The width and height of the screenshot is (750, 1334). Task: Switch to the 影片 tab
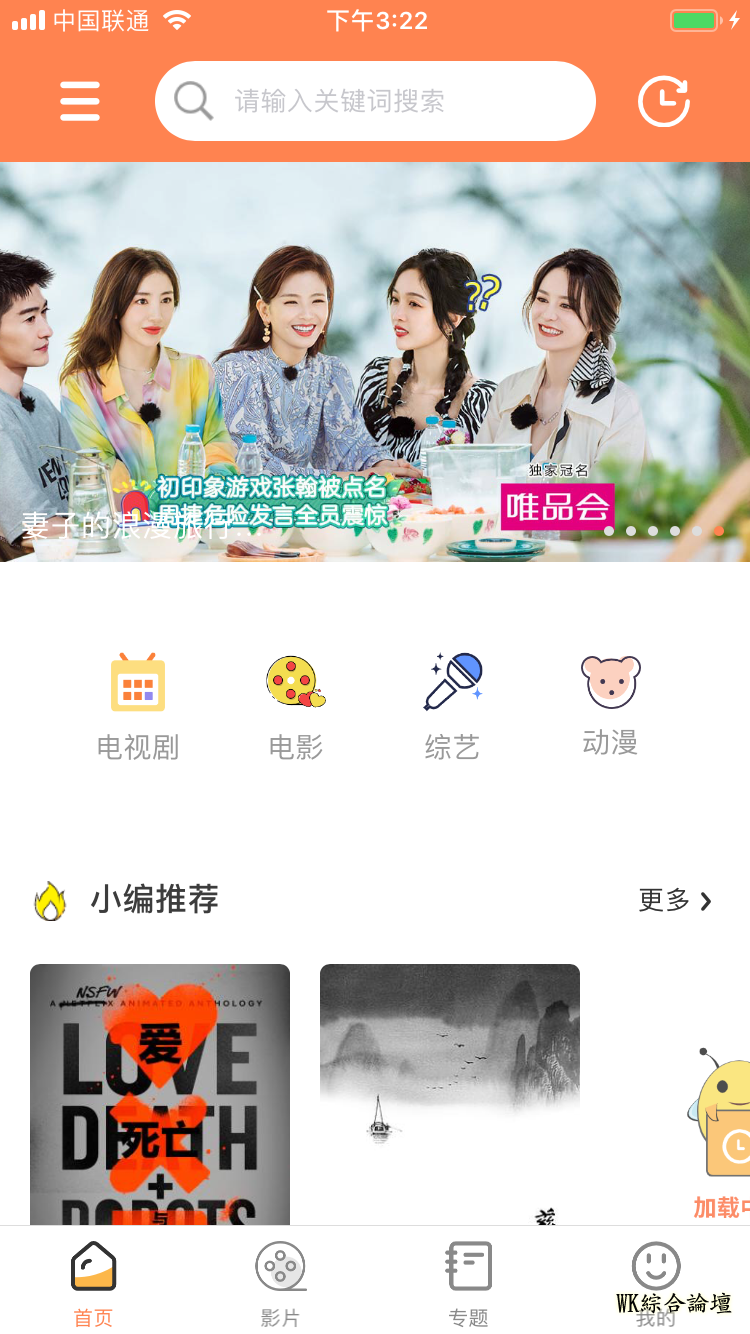(281, 1283)
